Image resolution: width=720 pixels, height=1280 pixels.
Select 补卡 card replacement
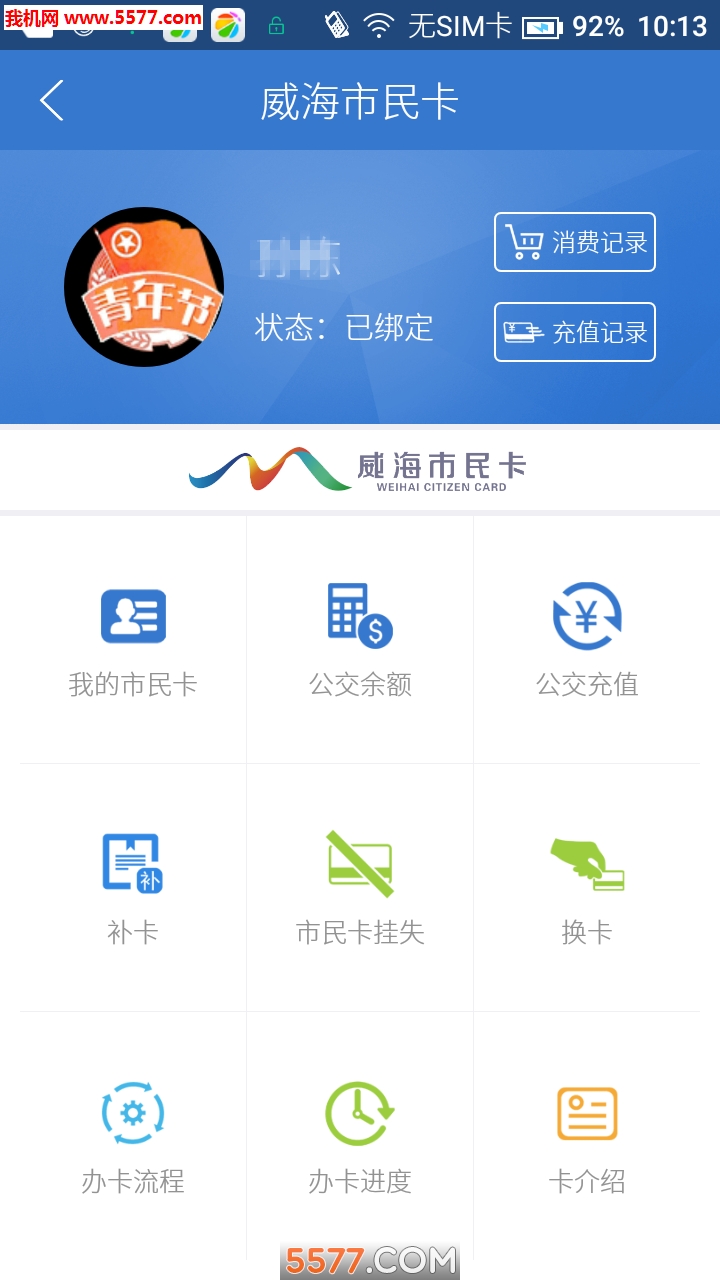tap(131, 886)
